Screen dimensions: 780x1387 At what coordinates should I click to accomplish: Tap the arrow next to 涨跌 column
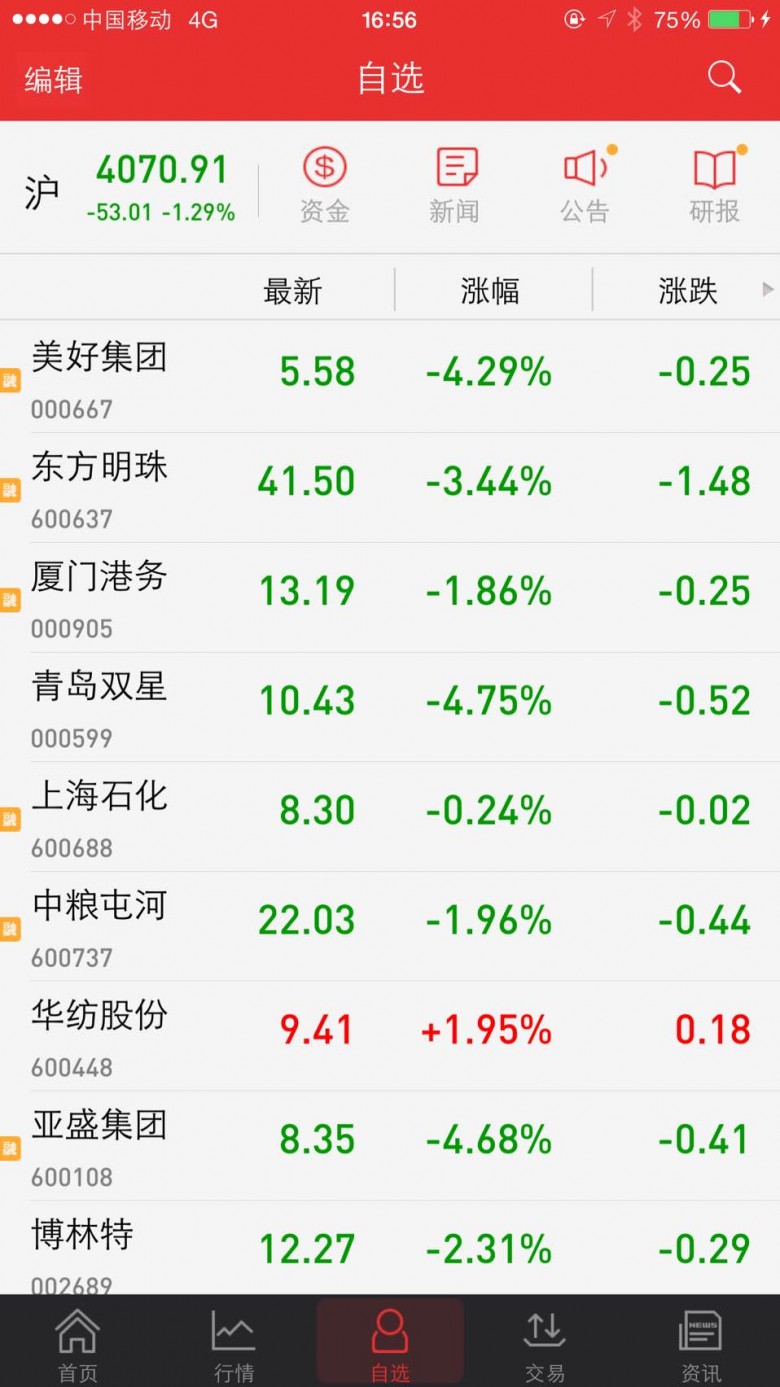point(768,290)
